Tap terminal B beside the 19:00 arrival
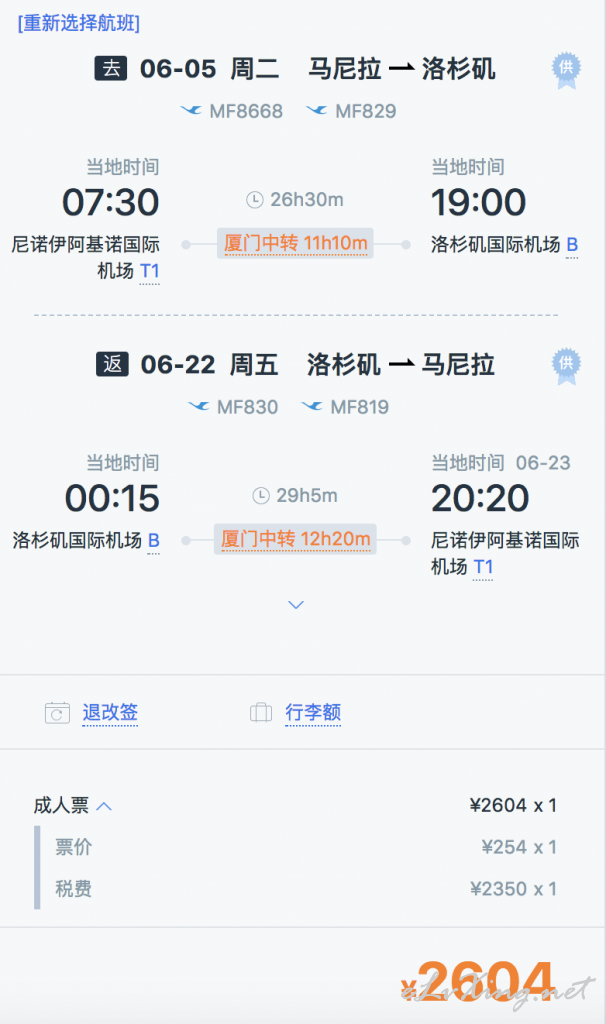 click(x=572, y=245)
